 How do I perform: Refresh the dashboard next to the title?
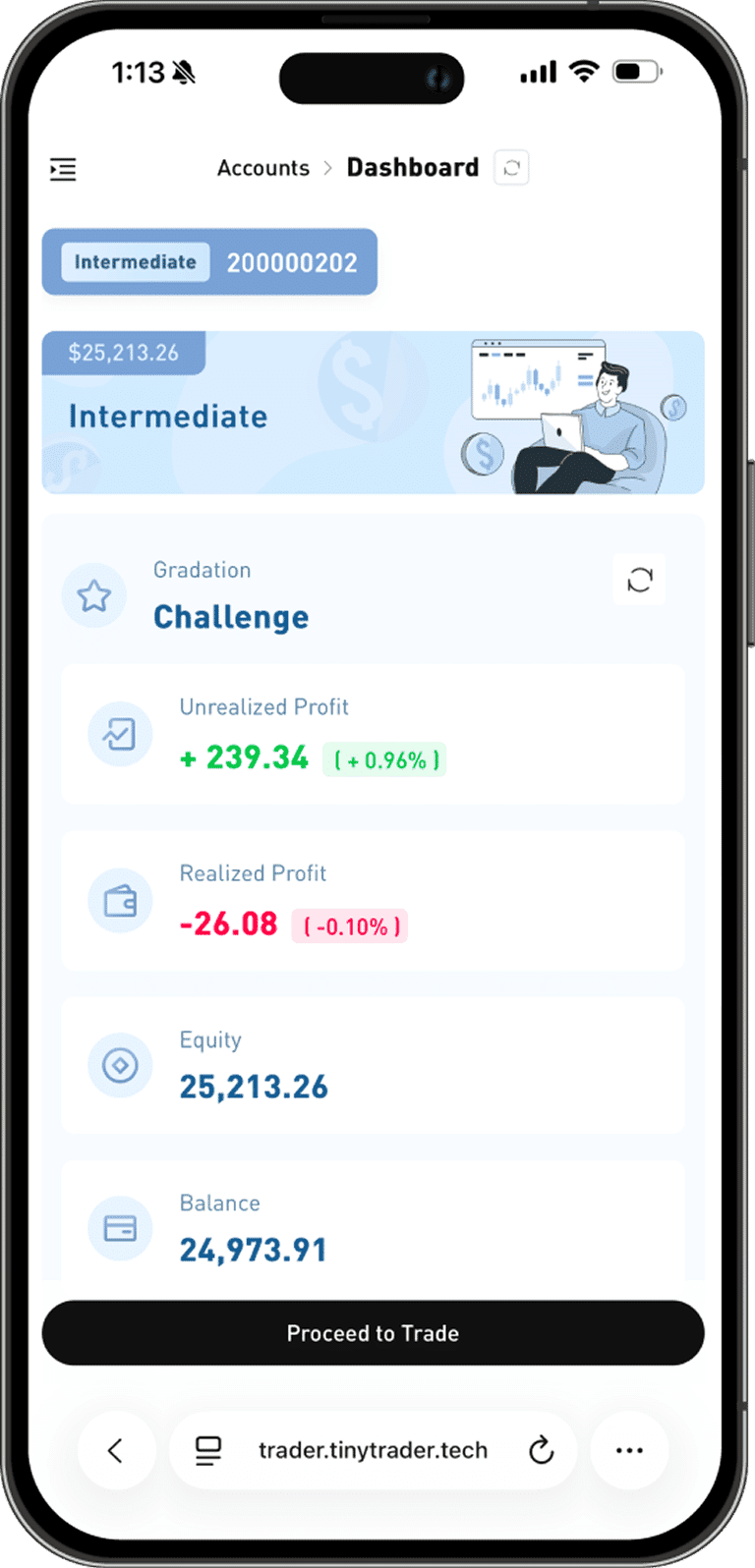[511, 168]
